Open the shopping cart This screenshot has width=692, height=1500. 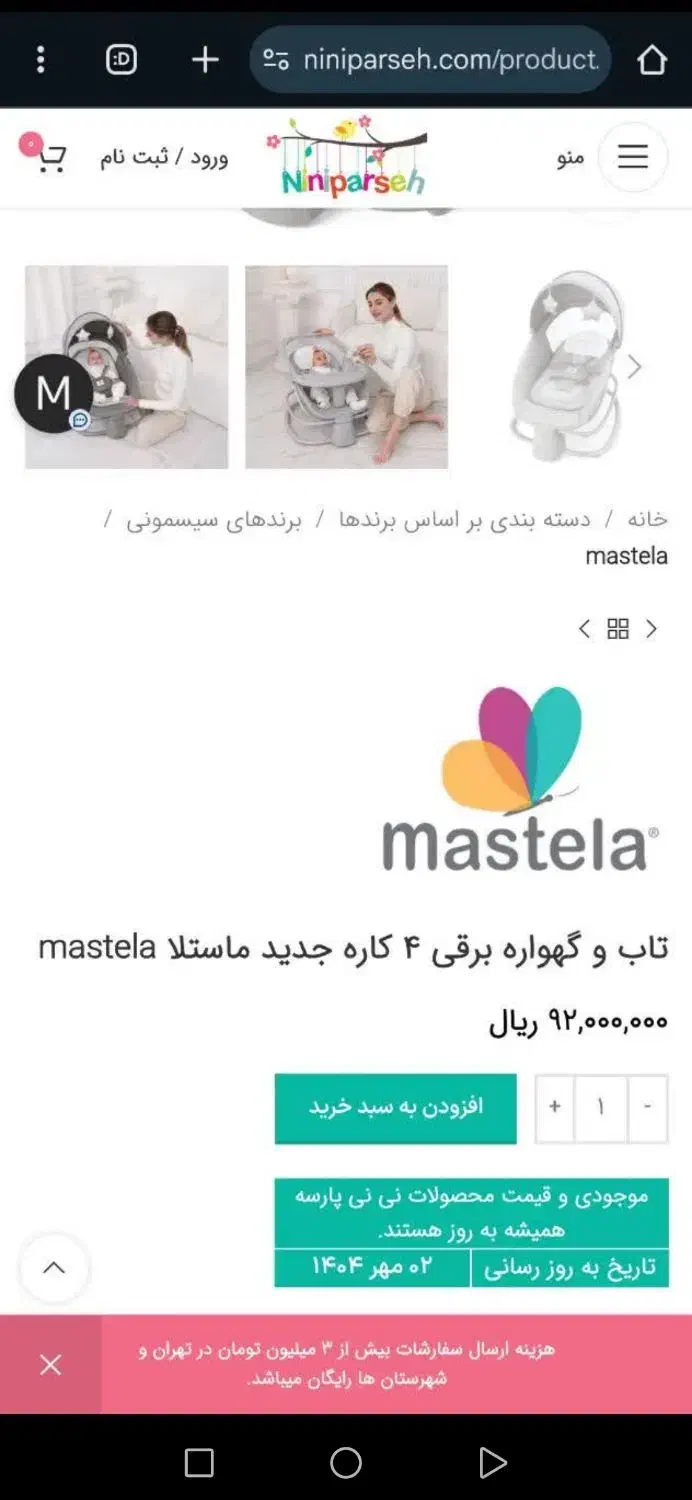coord(49,157)
